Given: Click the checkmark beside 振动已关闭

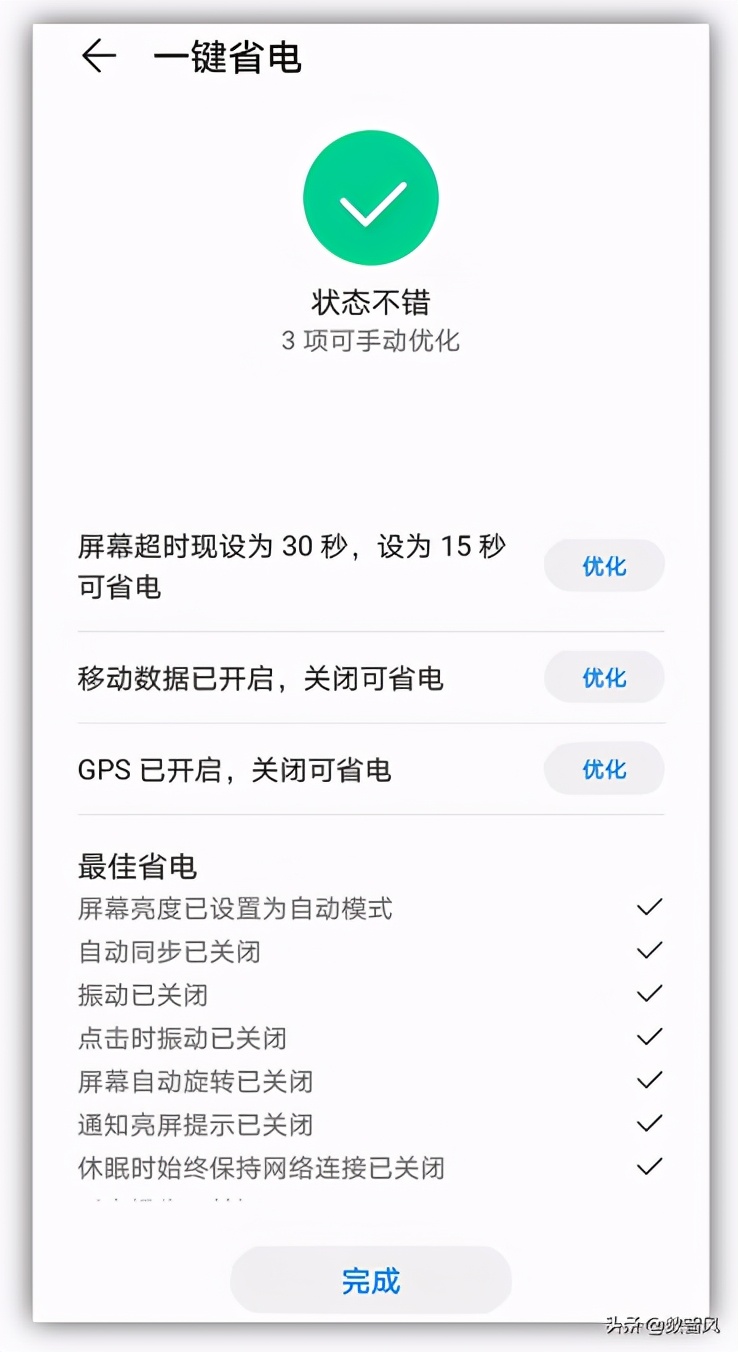Looking at the screenshot, I should point(649,993).
